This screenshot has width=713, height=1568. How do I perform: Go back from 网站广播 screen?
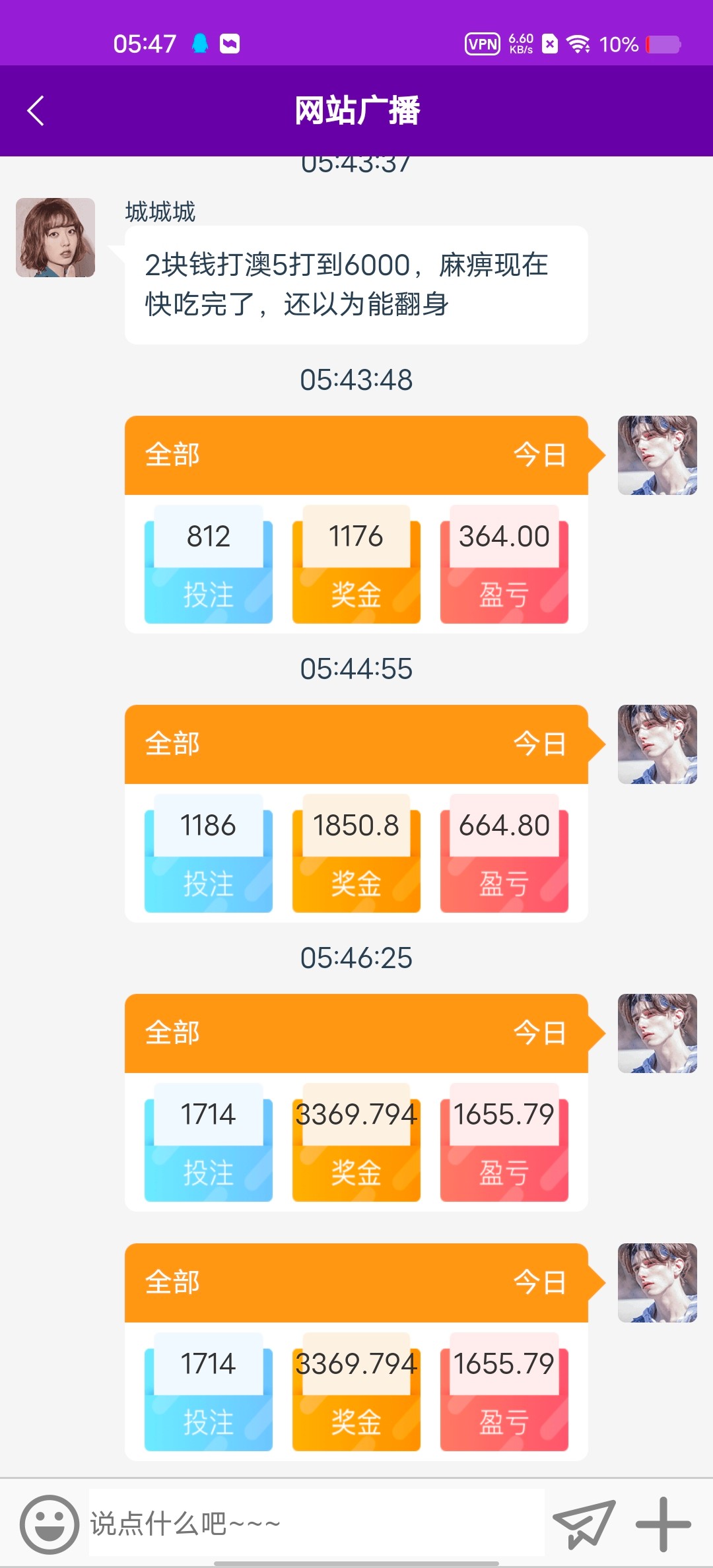point(36,111)
